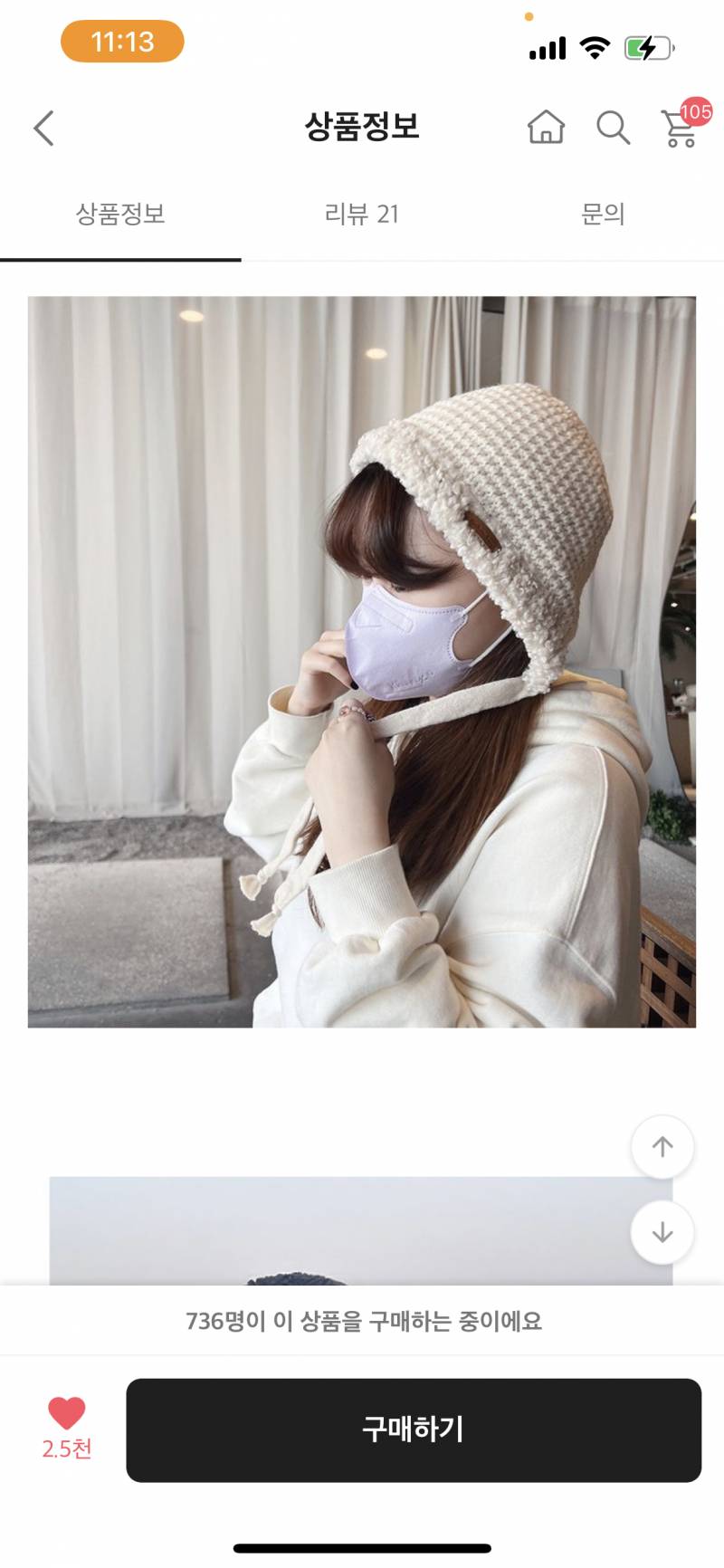This screenshot has width=724, height=1568.
Task: Jump to top with the up arrow button
Action: [662, 1147]
